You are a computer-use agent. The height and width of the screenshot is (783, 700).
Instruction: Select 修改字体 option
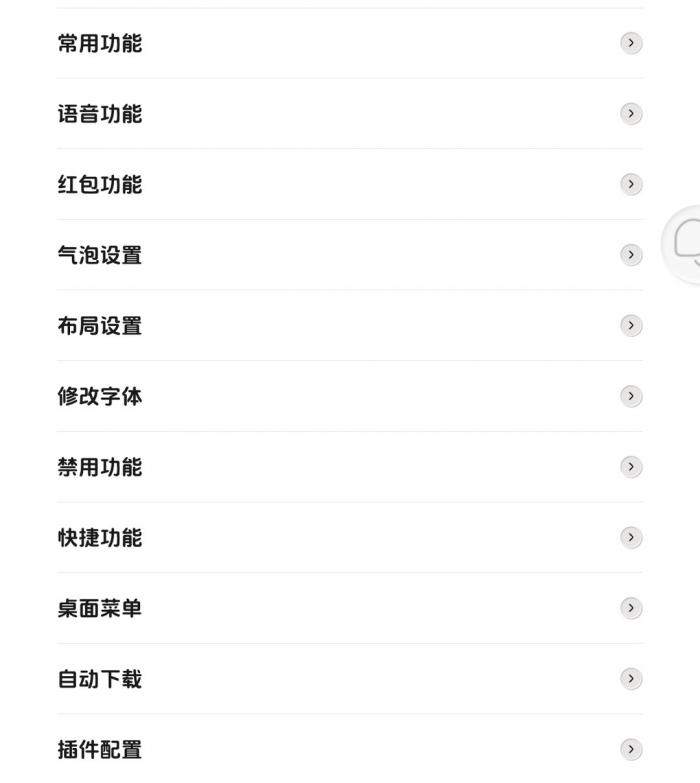click(x=349, y=396)
